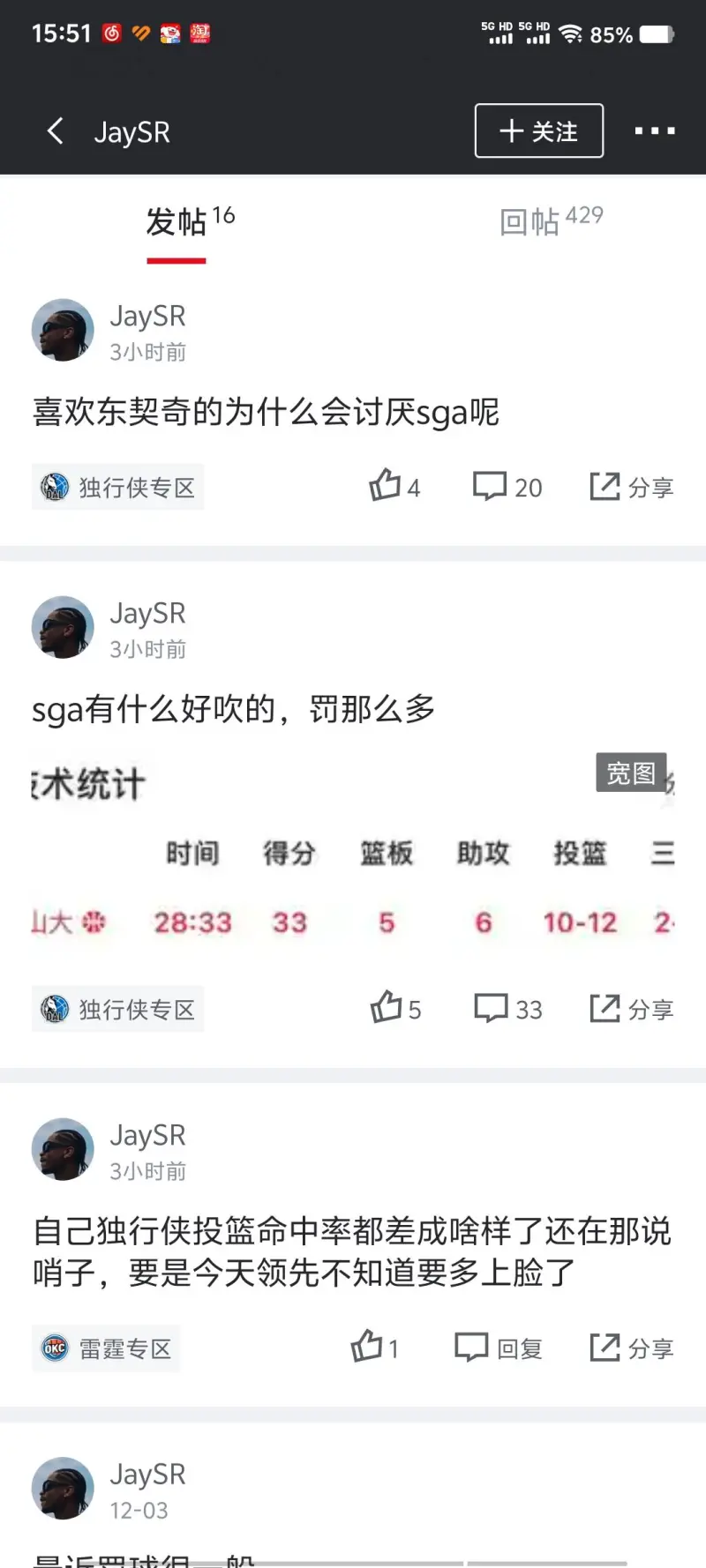Switch to the 回帖 tab

(x=551, y=221)
